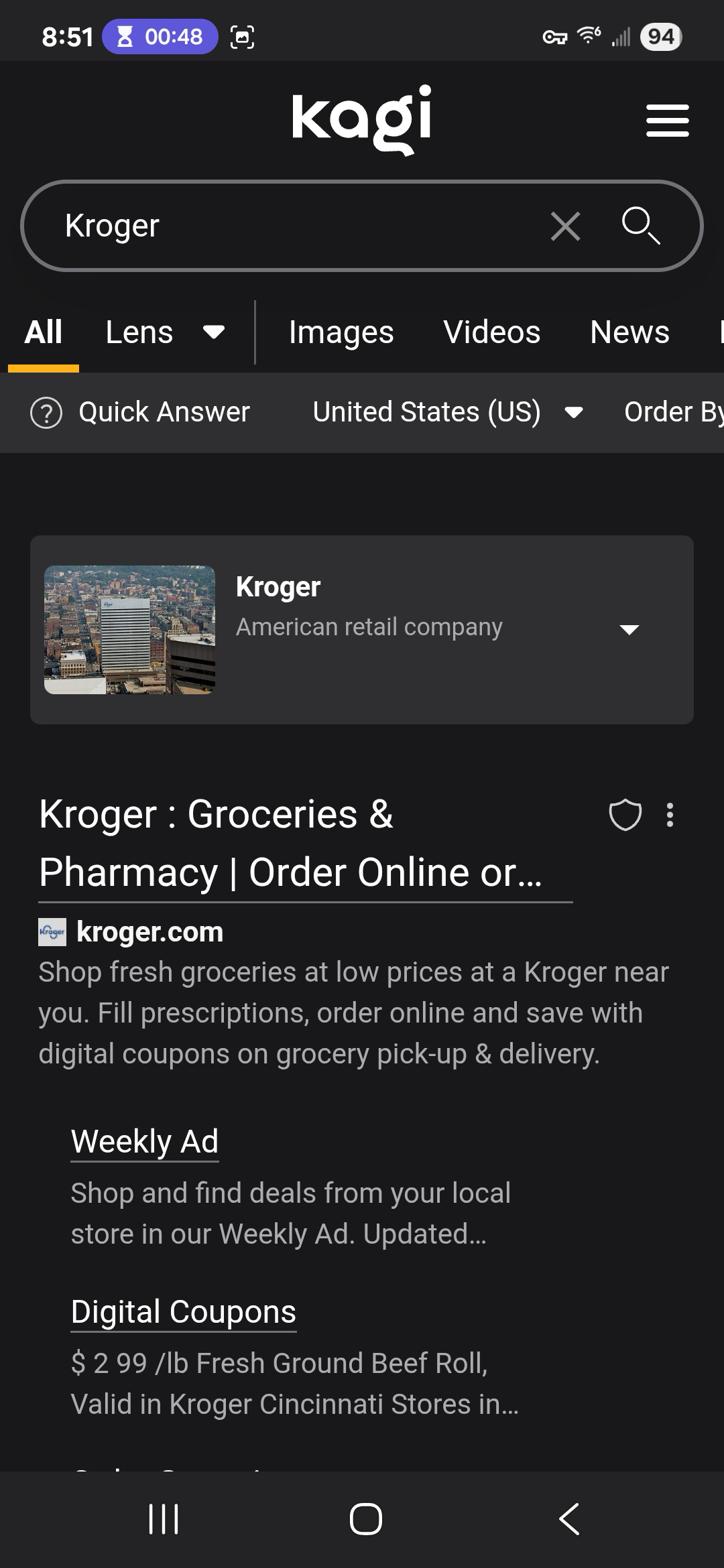Visit the Weekly Ad sublink
The width and height of the screenshot is (724, 1568).
145,1141
